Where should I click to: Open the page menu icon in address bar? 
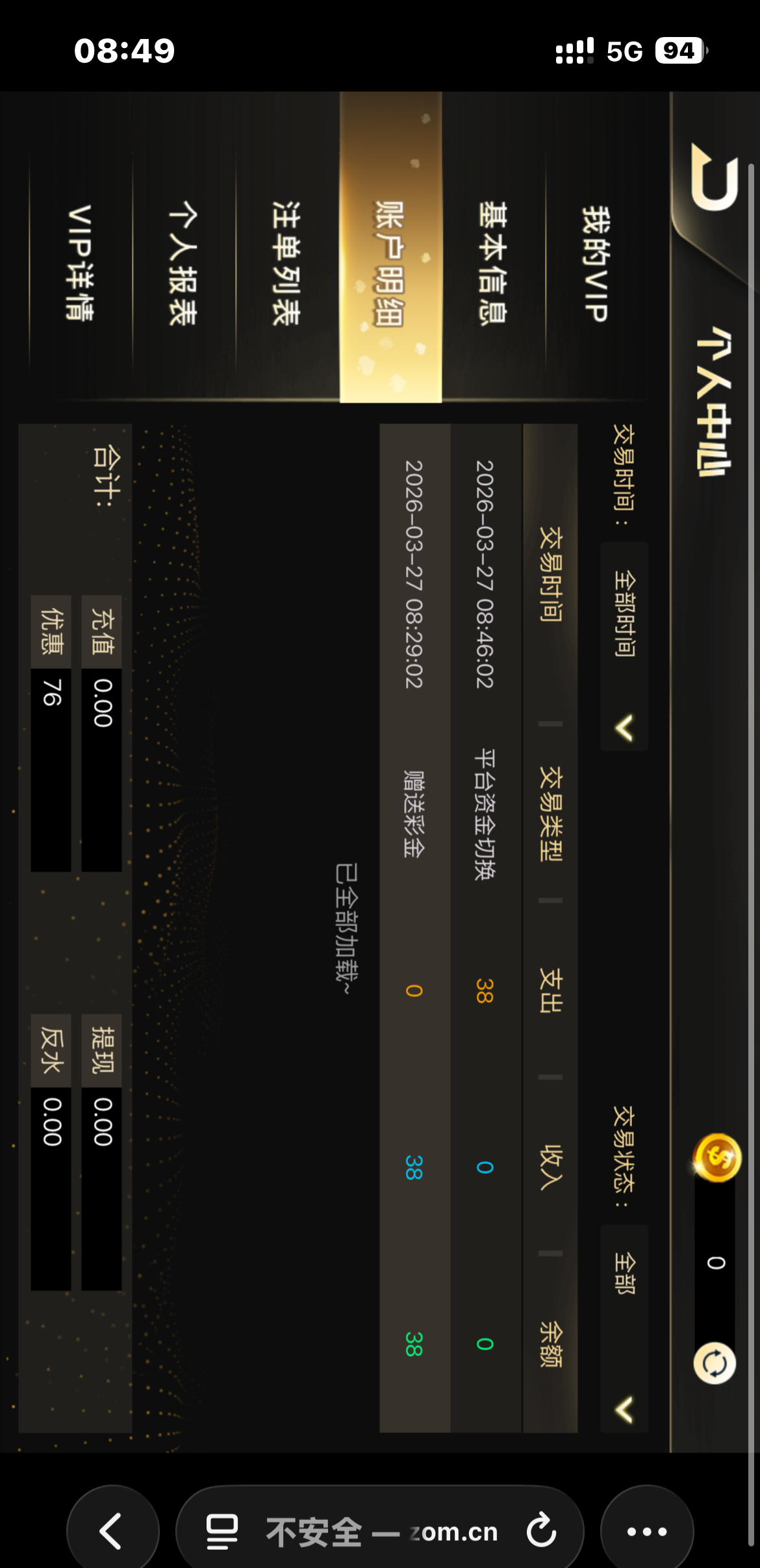(x=222, y=1531)
